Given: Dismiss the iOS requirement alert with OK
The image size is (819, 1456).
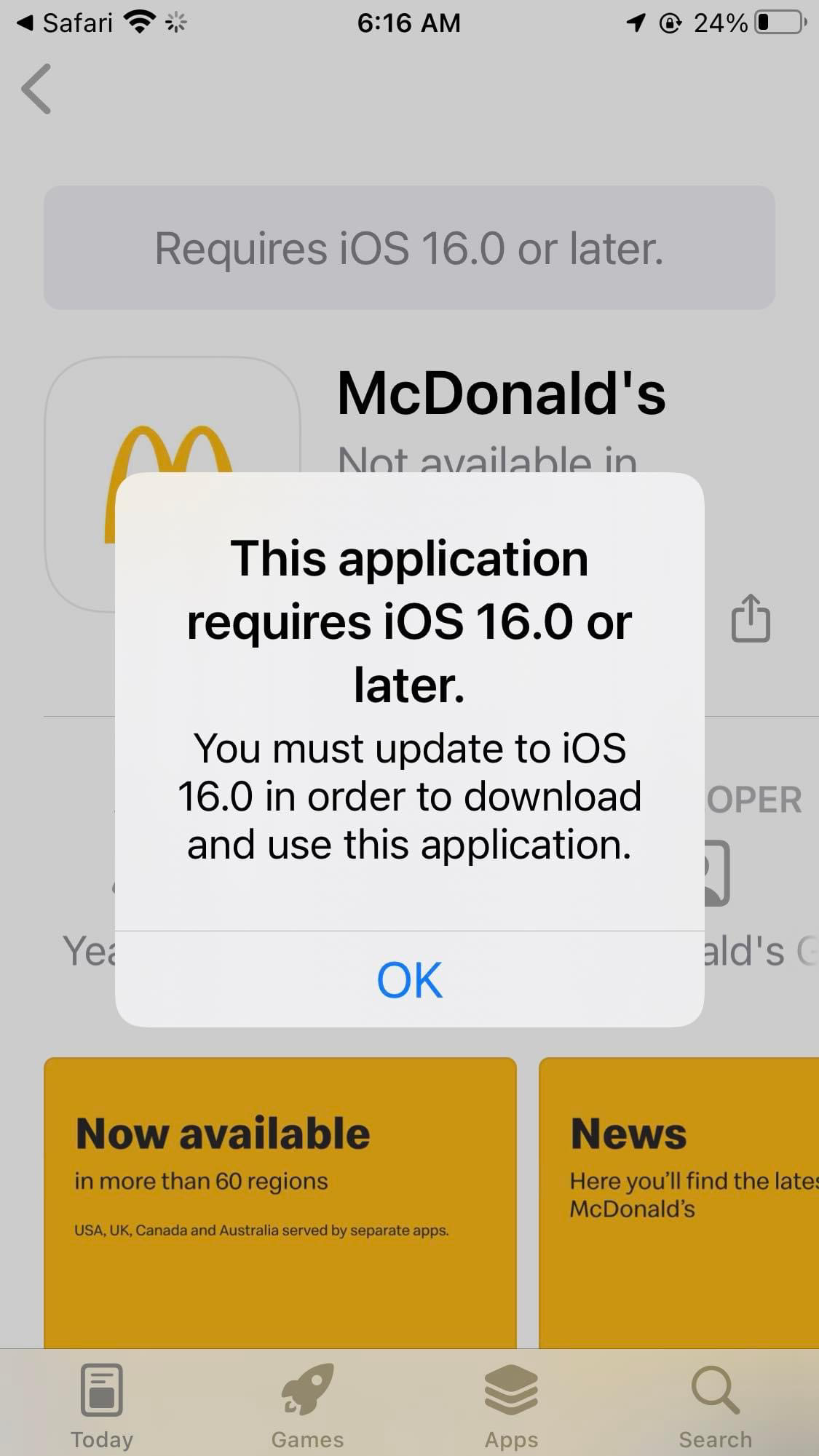Looking at the screenshot, I should pyautogui.click(x=409, y=979).
